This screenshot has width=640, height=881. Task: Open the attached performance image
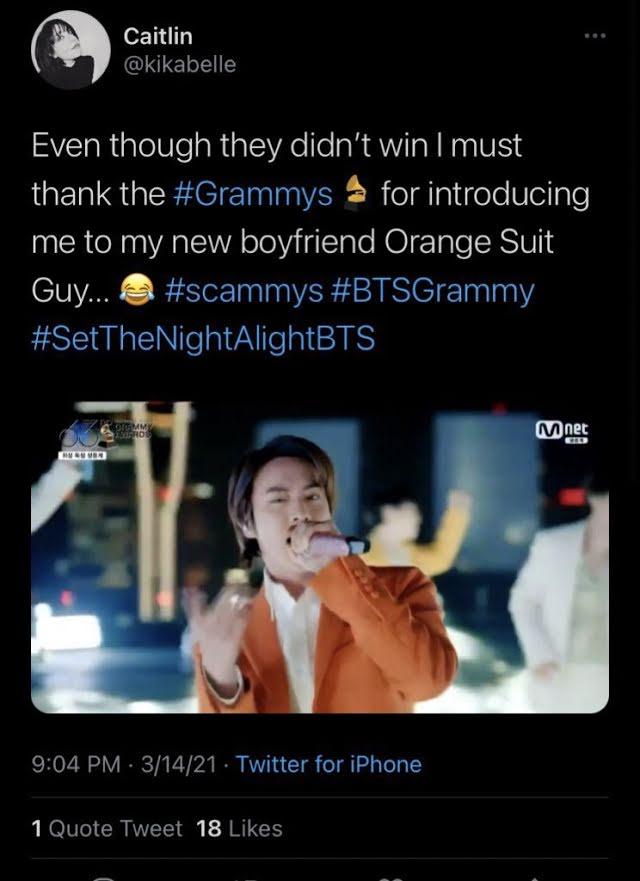pos(320,556)
